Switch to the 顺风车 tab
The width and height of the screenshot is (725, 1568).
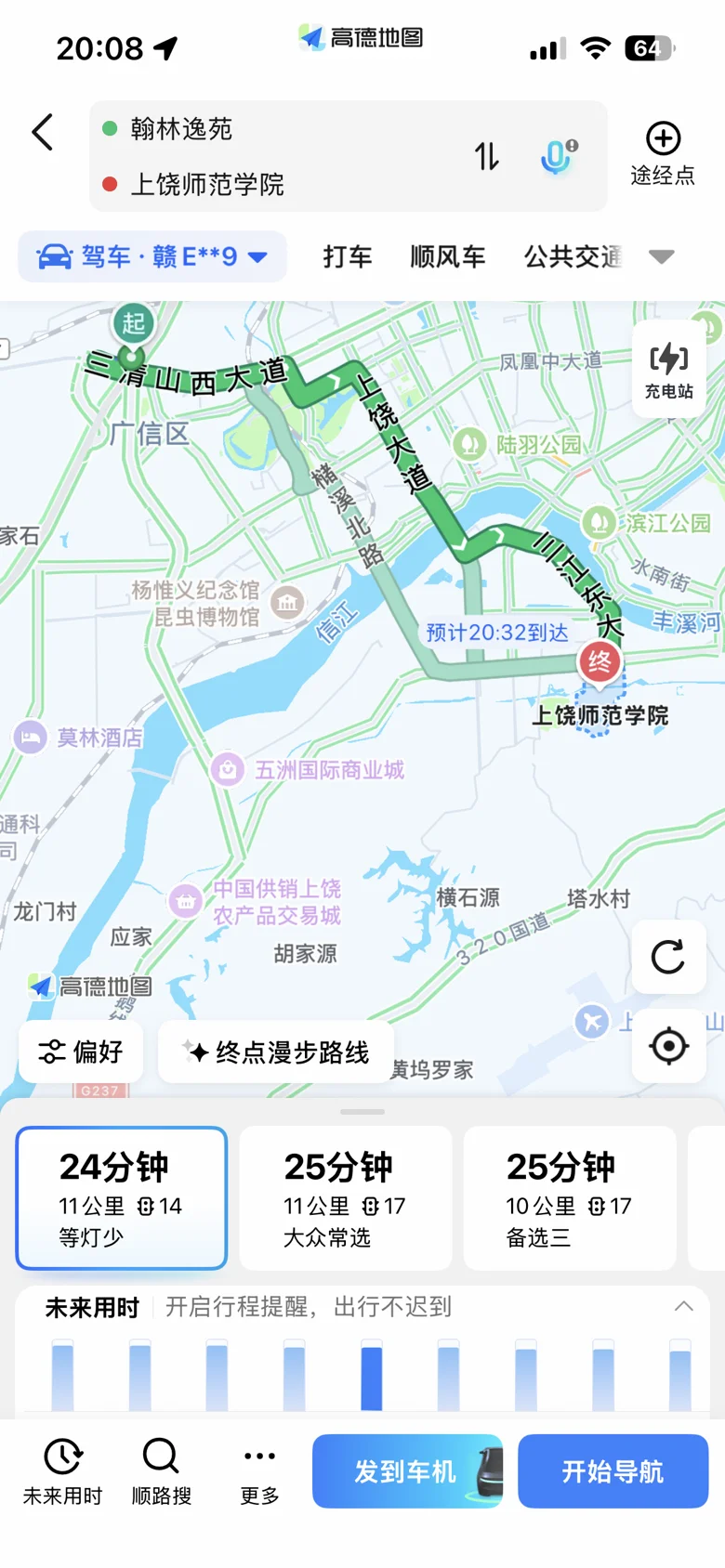[x=448, y=256]
